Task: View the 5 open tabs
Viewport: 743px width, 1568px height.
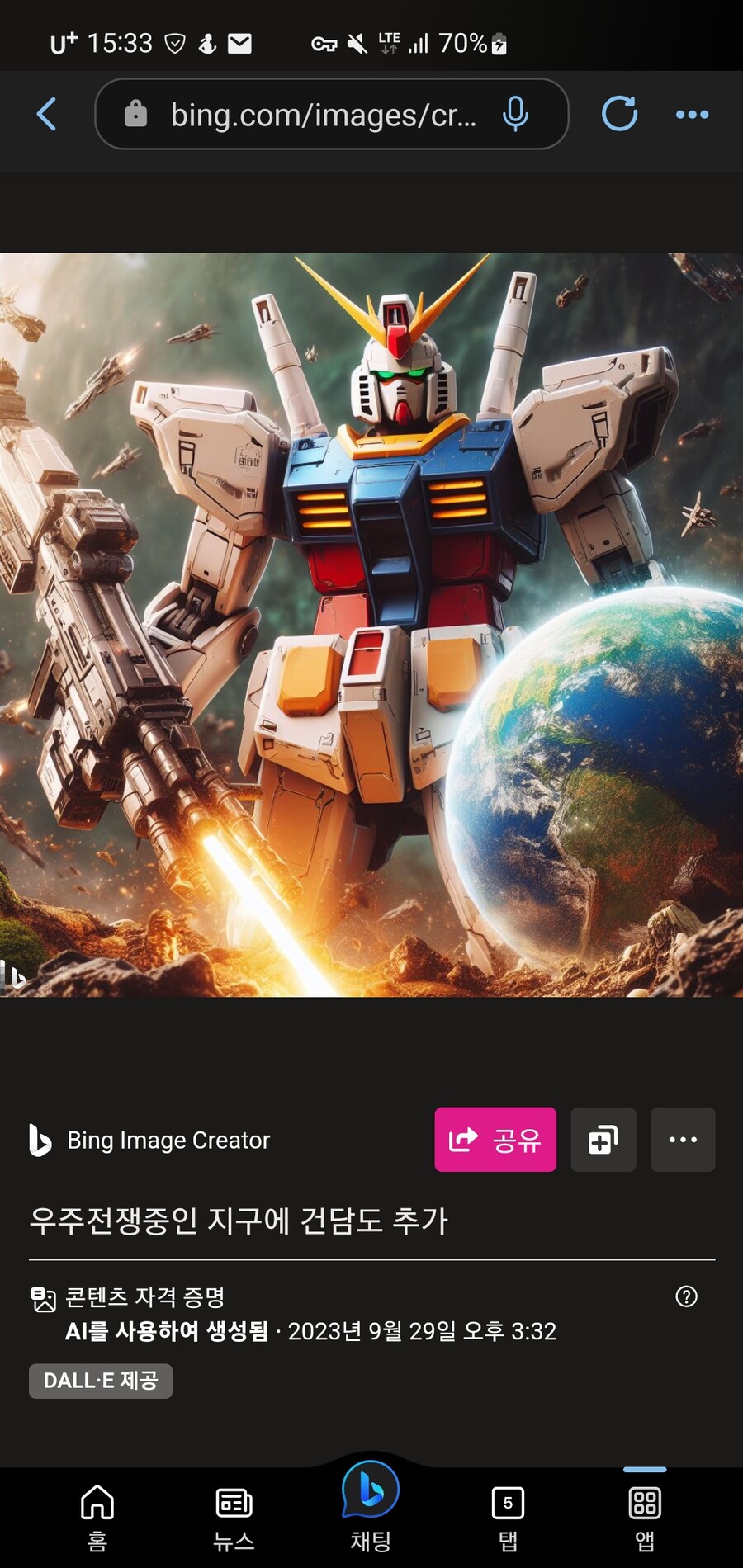Action: (x=508, y=1516)
